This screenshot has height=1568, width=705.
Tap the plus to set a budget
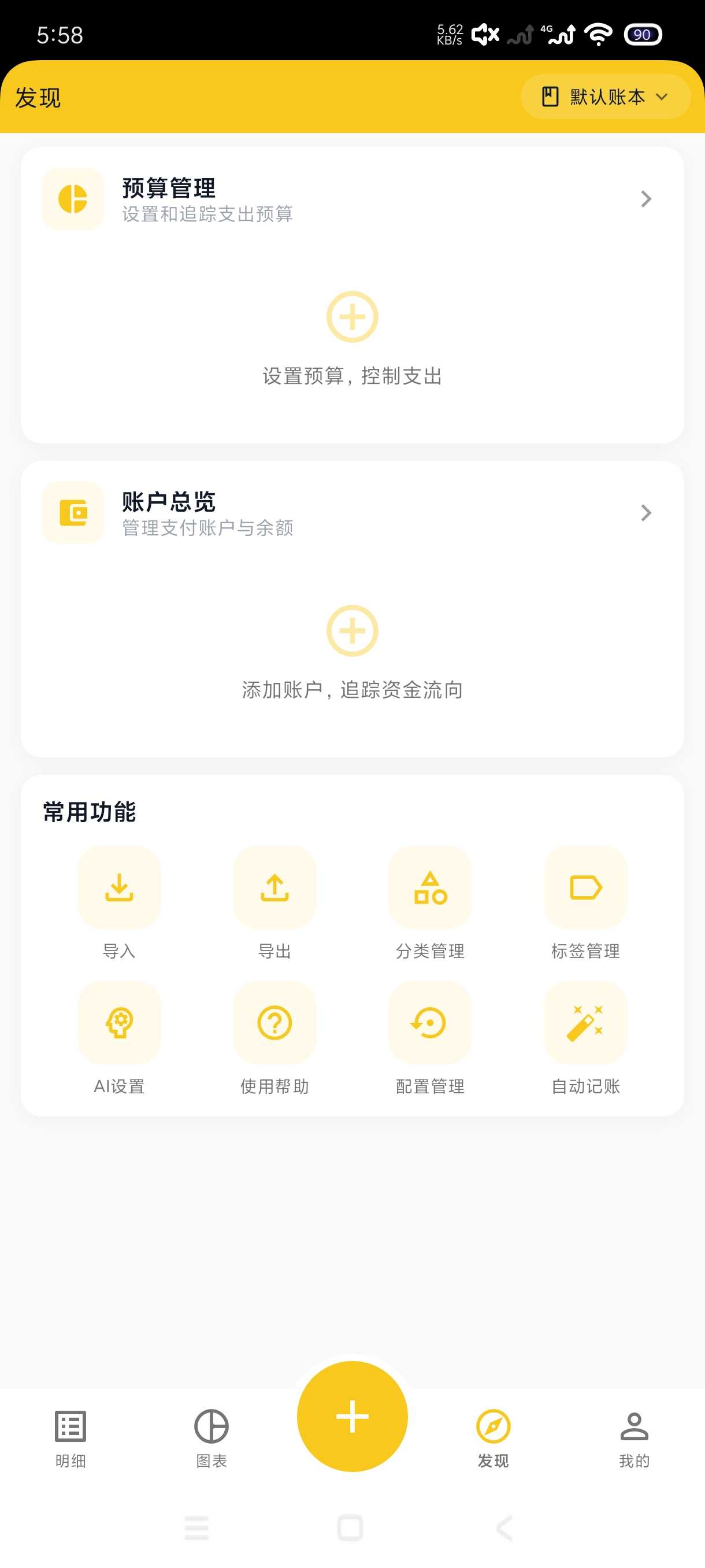(x=352, y=317)
